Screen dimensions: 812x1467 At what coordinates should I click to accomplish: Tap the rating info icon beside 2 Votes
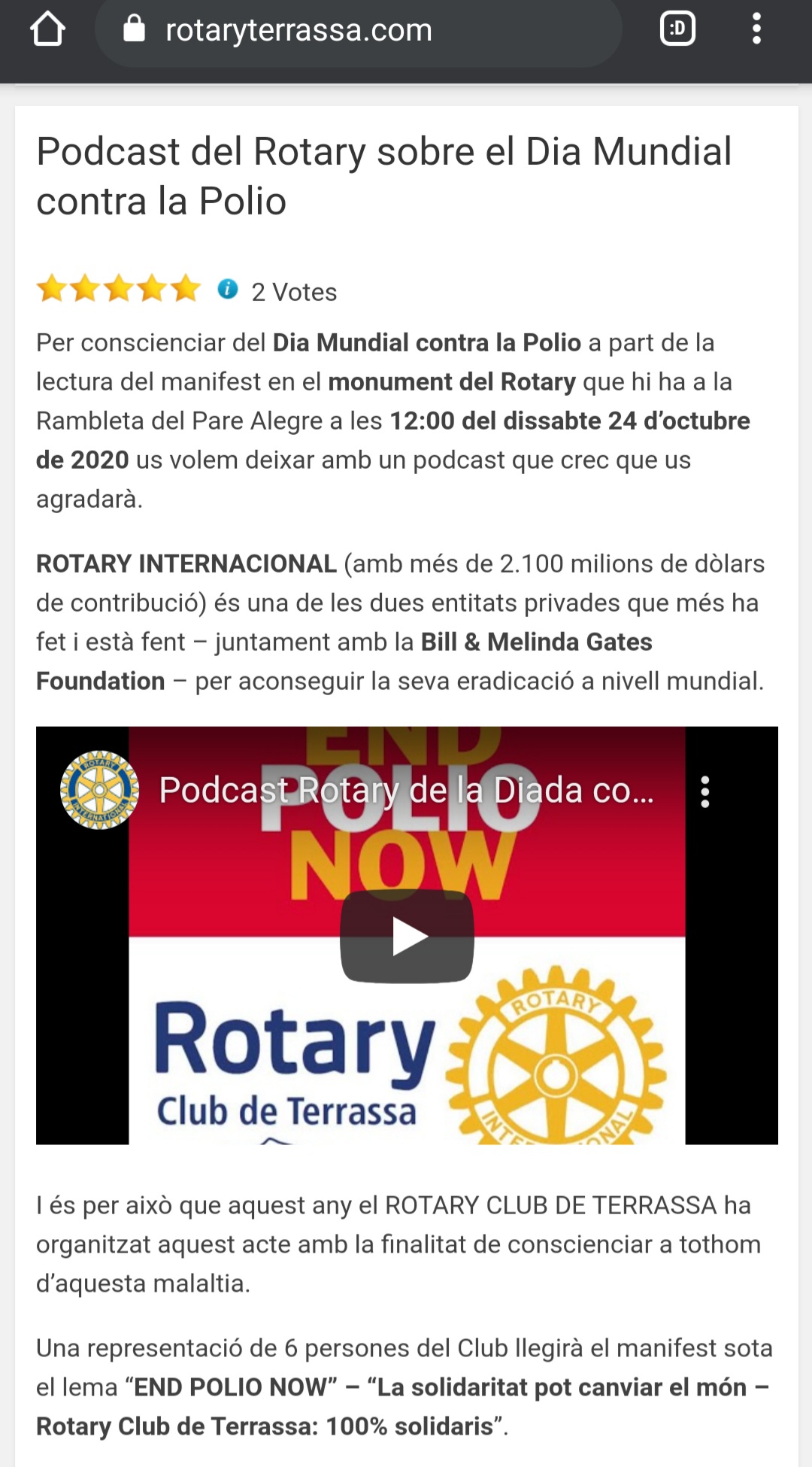pos(228,289)
